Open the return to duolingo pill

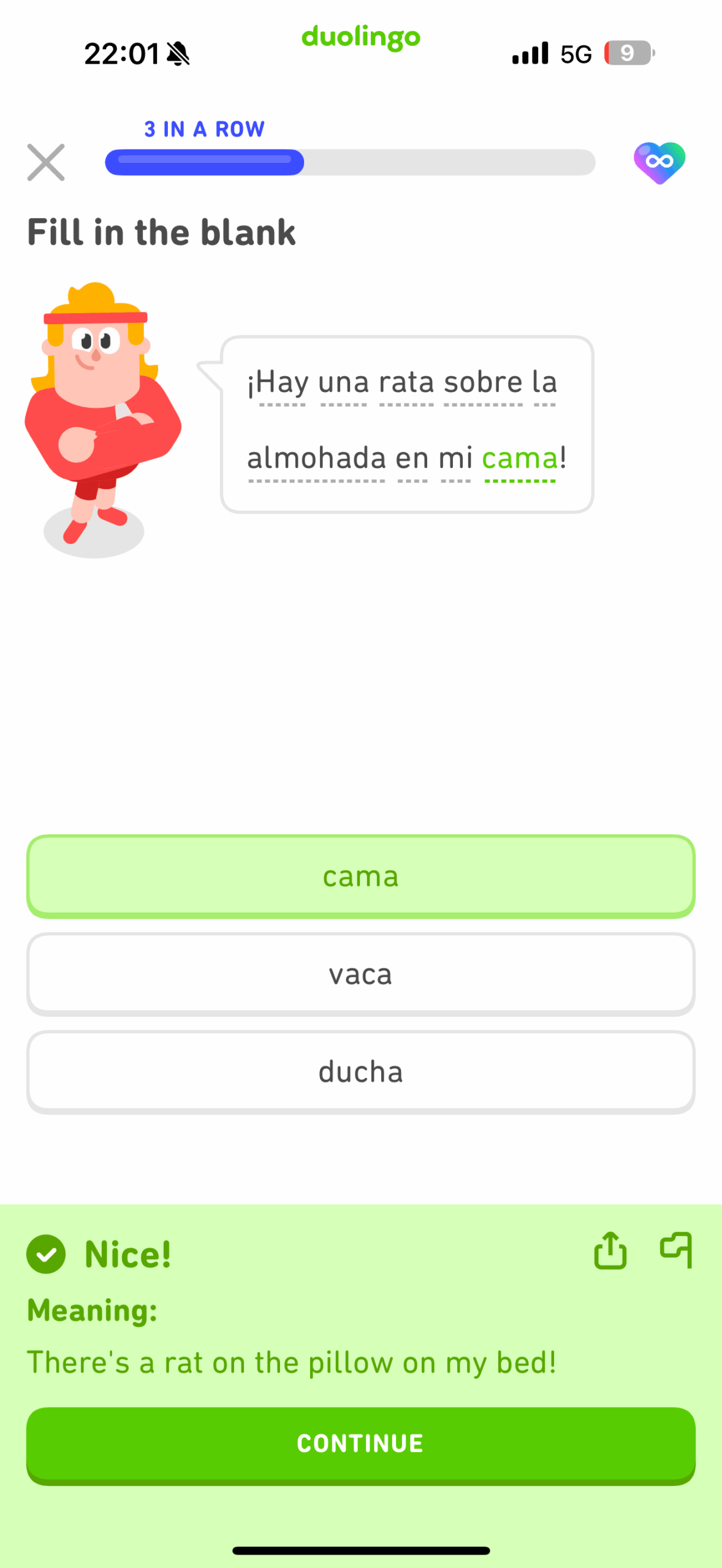click(x=360, y=37)
